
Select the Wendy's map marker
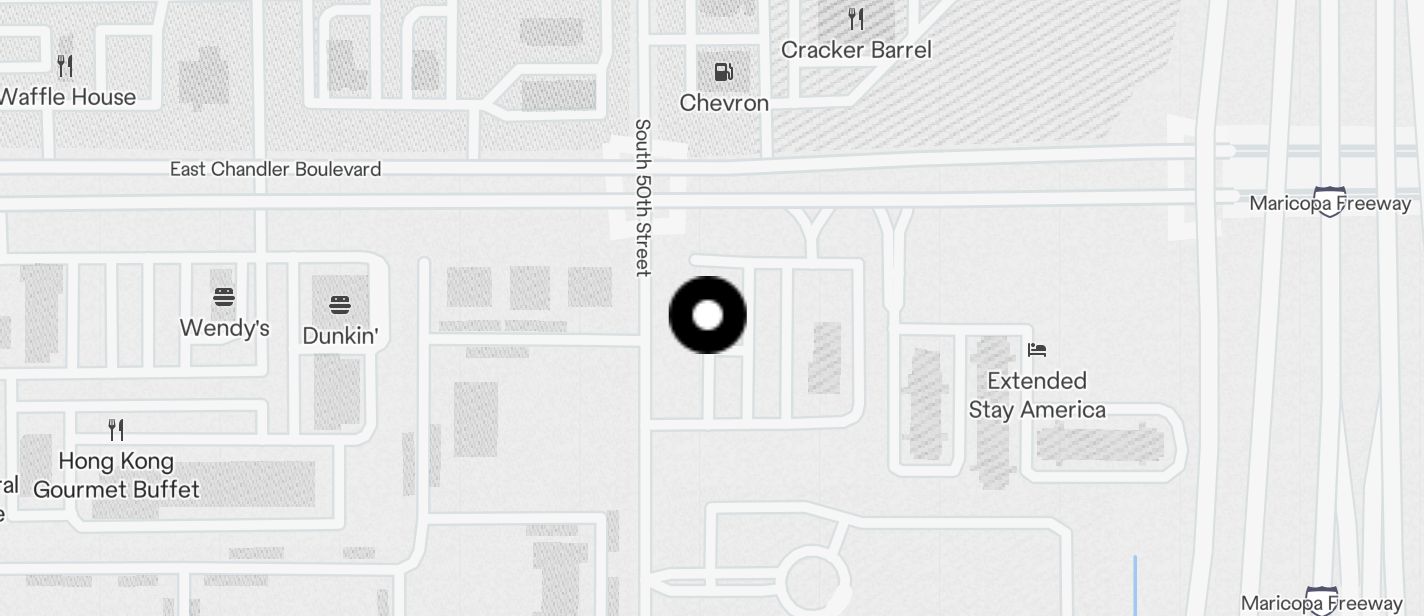click(224, 297)
